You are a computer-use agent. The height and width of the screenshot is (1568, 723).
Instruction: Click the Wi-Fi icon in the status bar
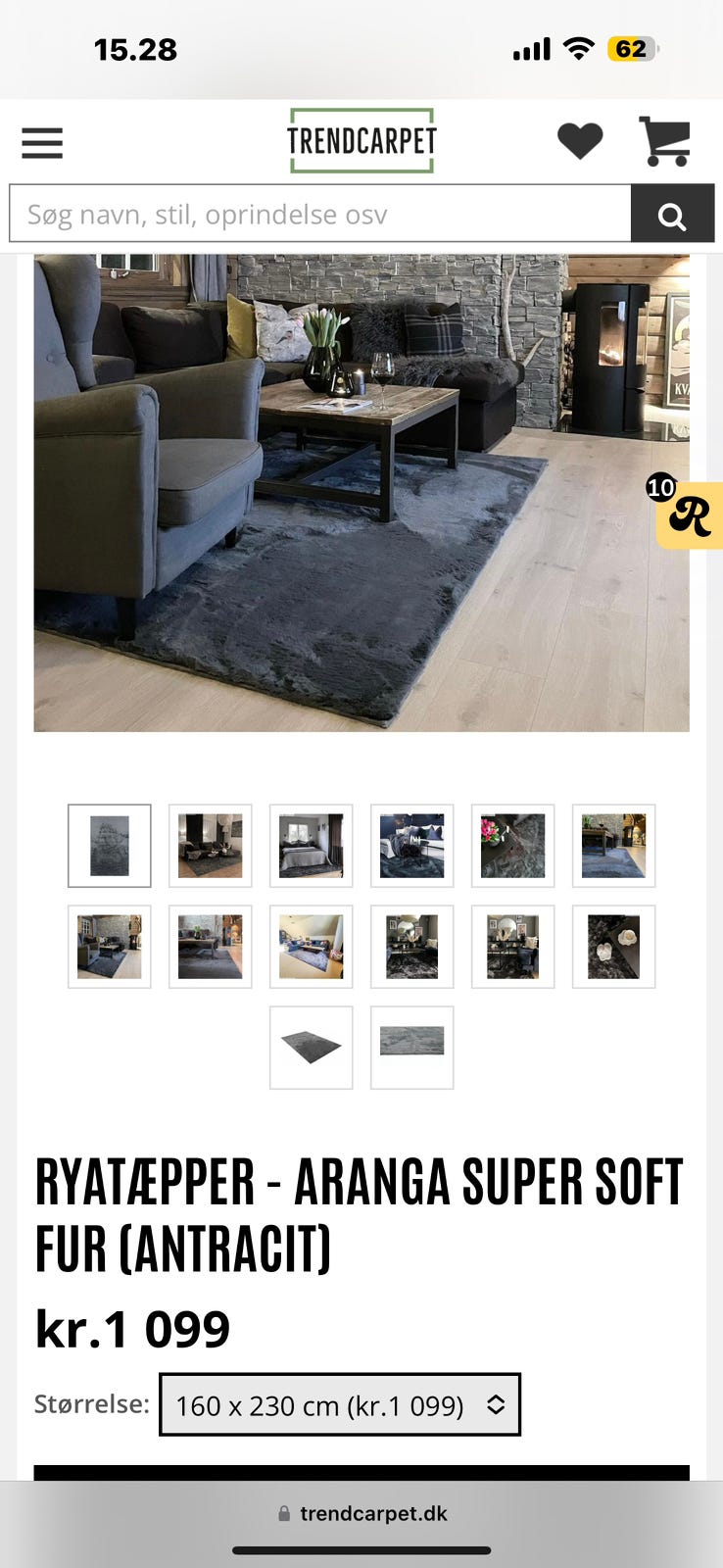click(x=580, y=47)
